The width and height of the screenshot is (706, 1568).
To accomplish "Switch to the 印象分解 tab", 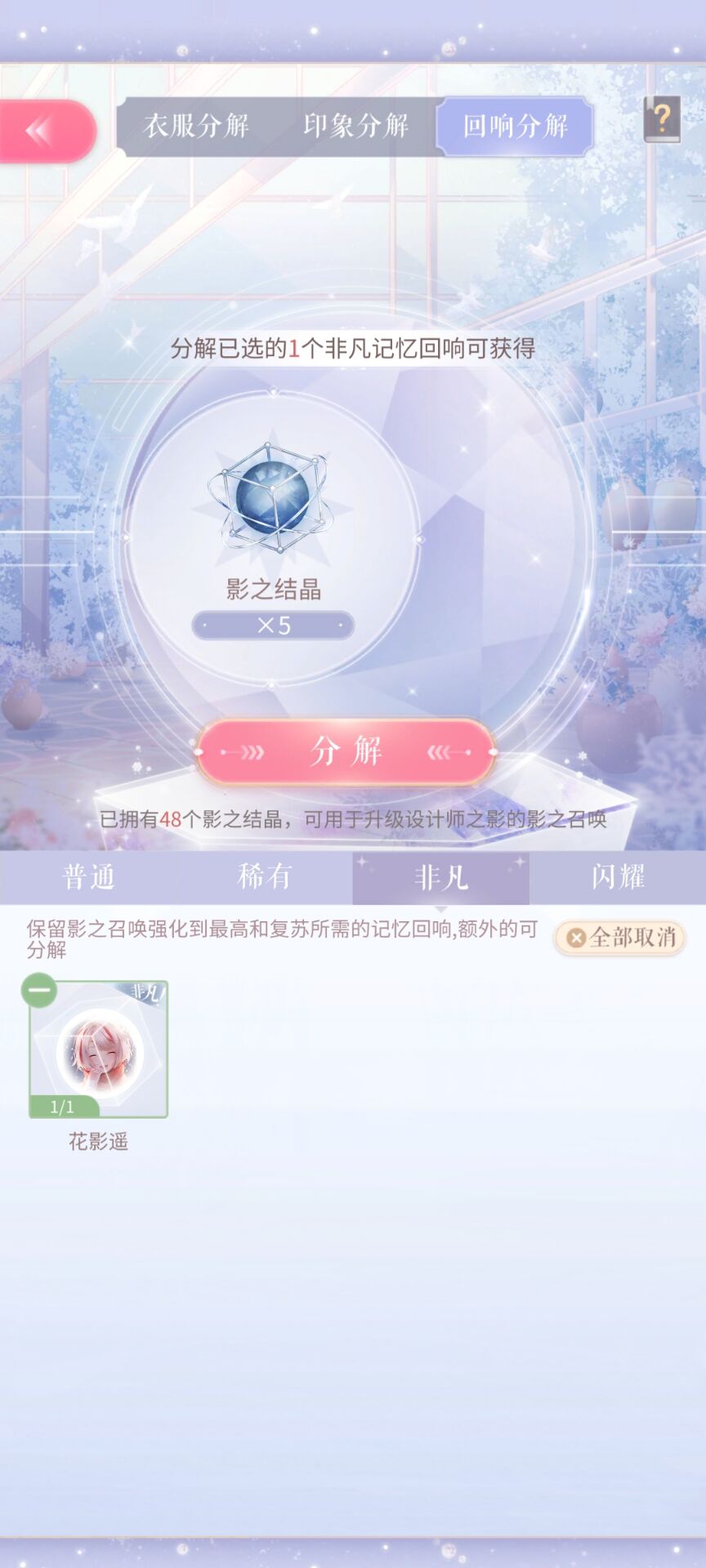I will click(x=355, y=126).
